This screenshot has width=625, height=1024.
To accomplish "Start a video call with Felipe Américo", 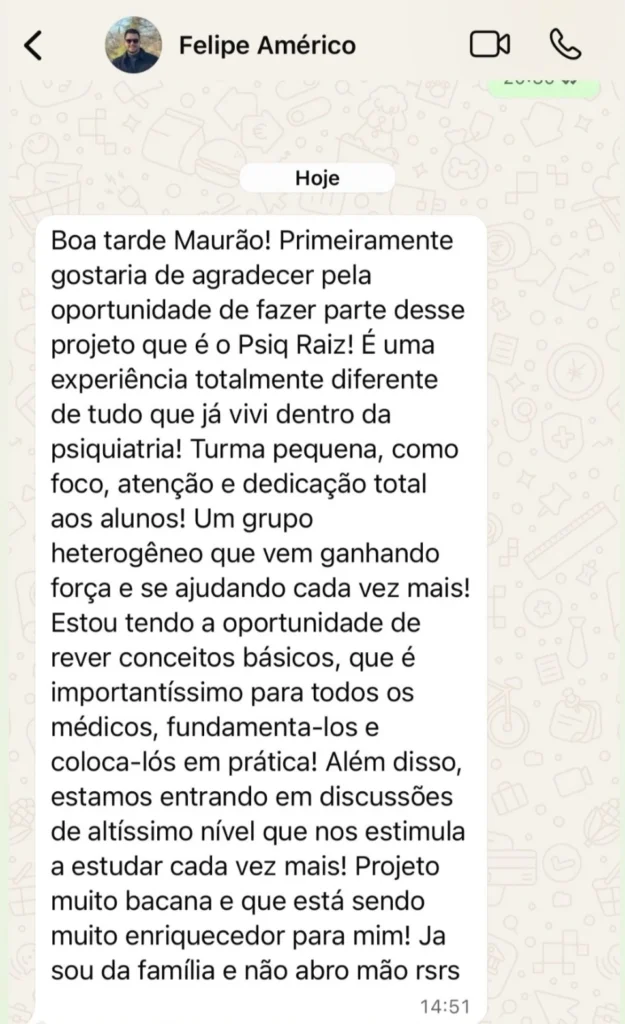I will (489, 45).
